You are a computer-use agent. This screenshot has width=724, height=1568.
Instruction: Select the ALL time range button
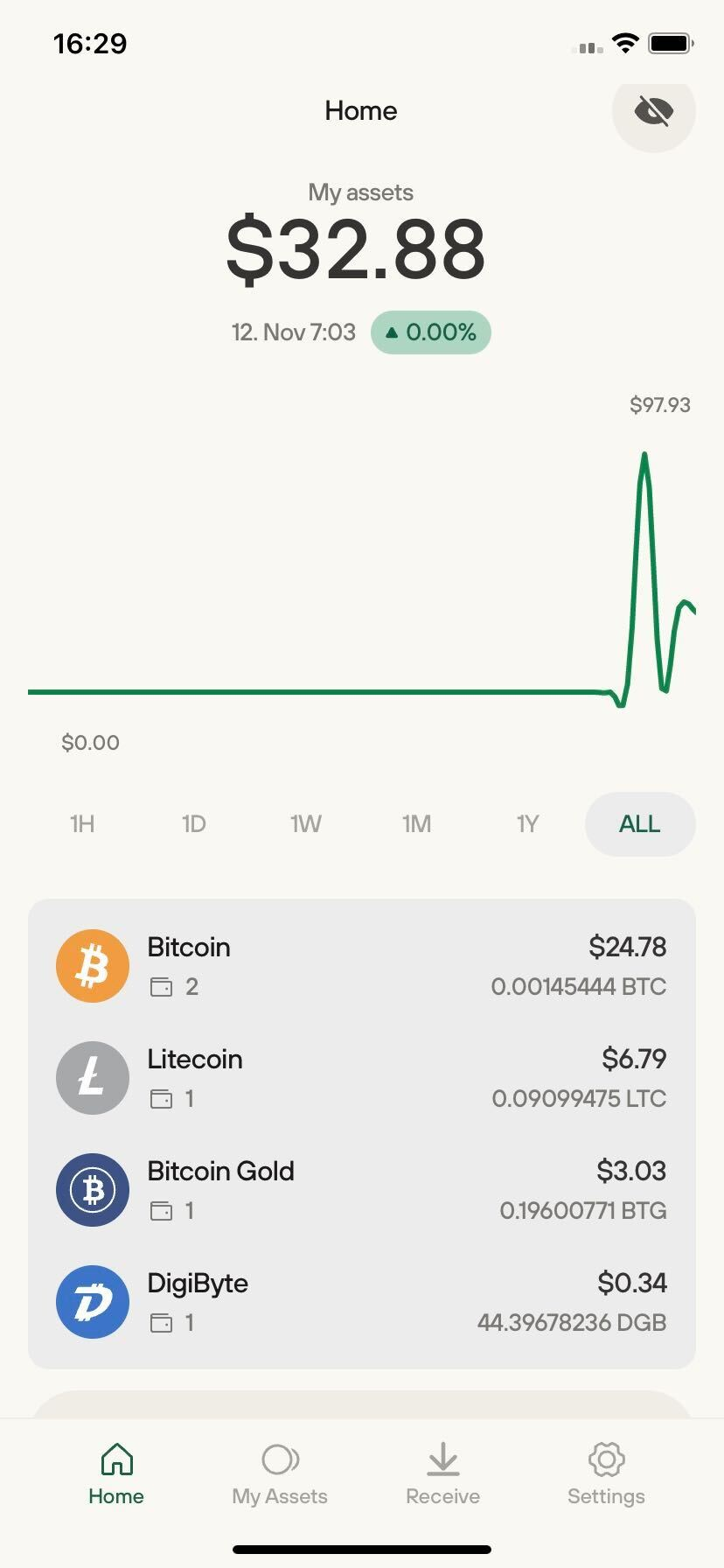click(x=639, y=823)
